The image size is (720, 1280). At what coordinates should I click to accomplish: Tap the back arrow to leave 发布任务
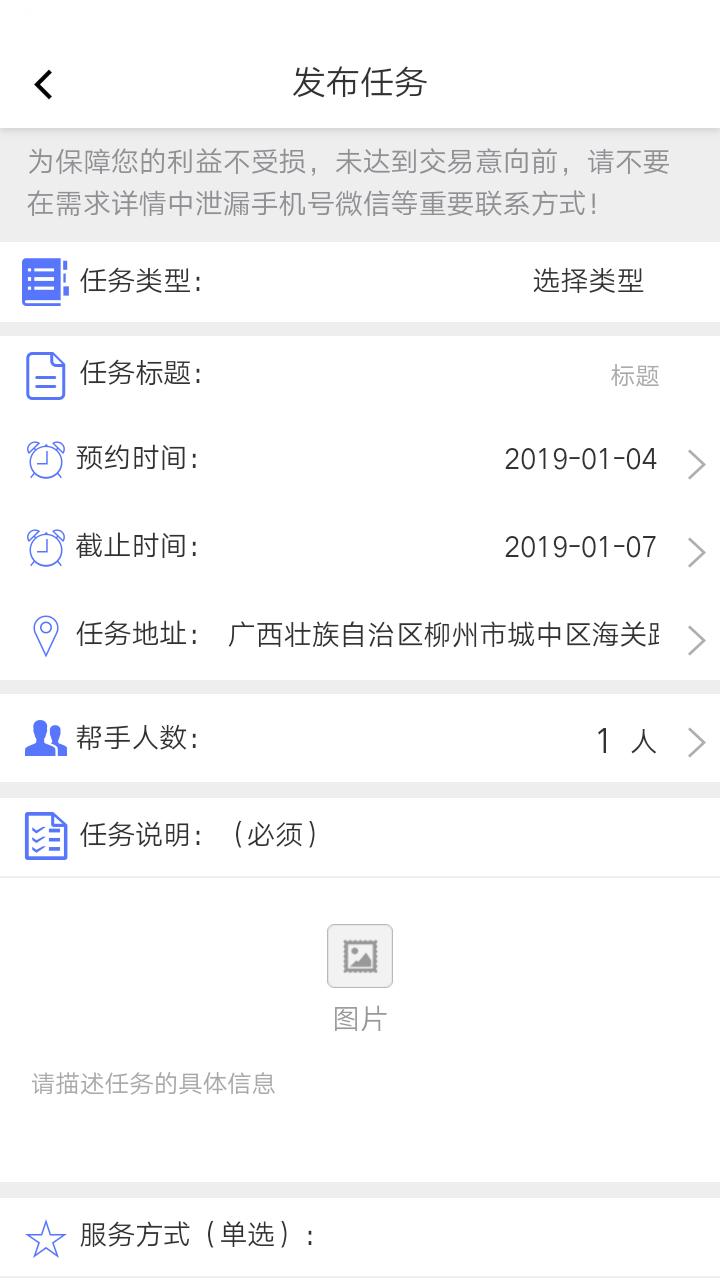(x=43, y=84)
